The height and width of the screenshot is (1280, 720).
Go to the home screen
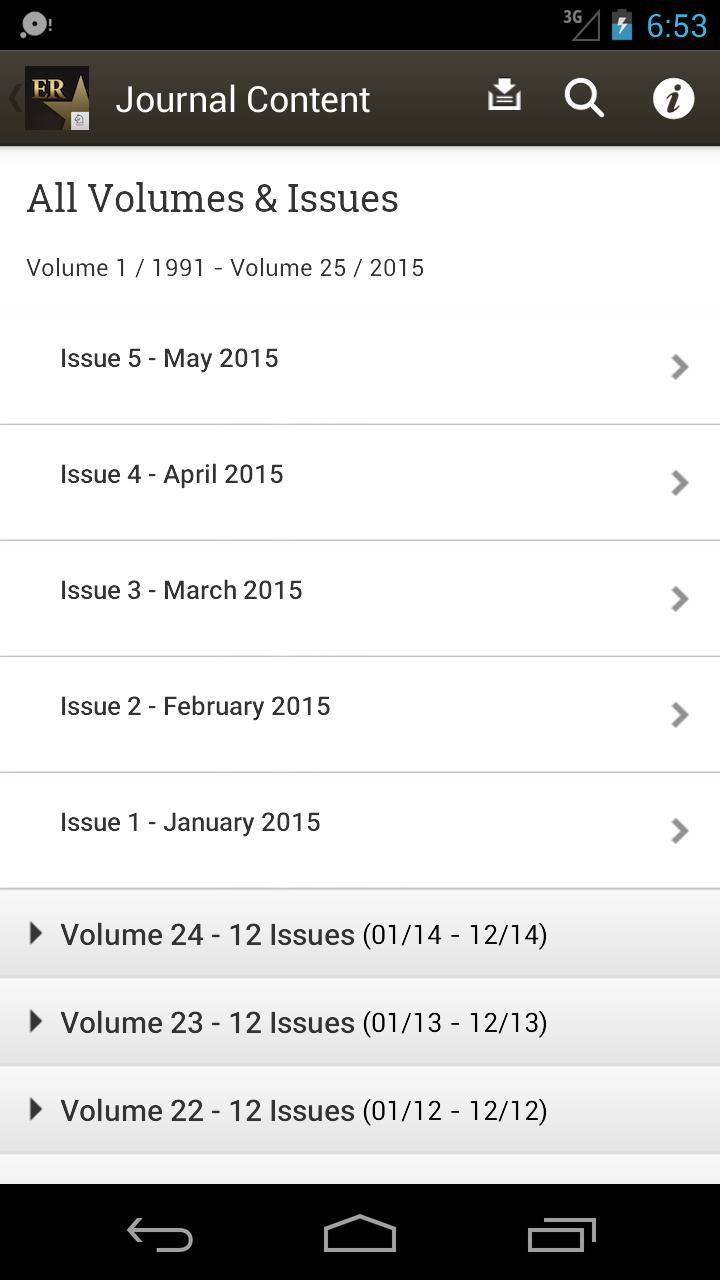click(360, 1234)
